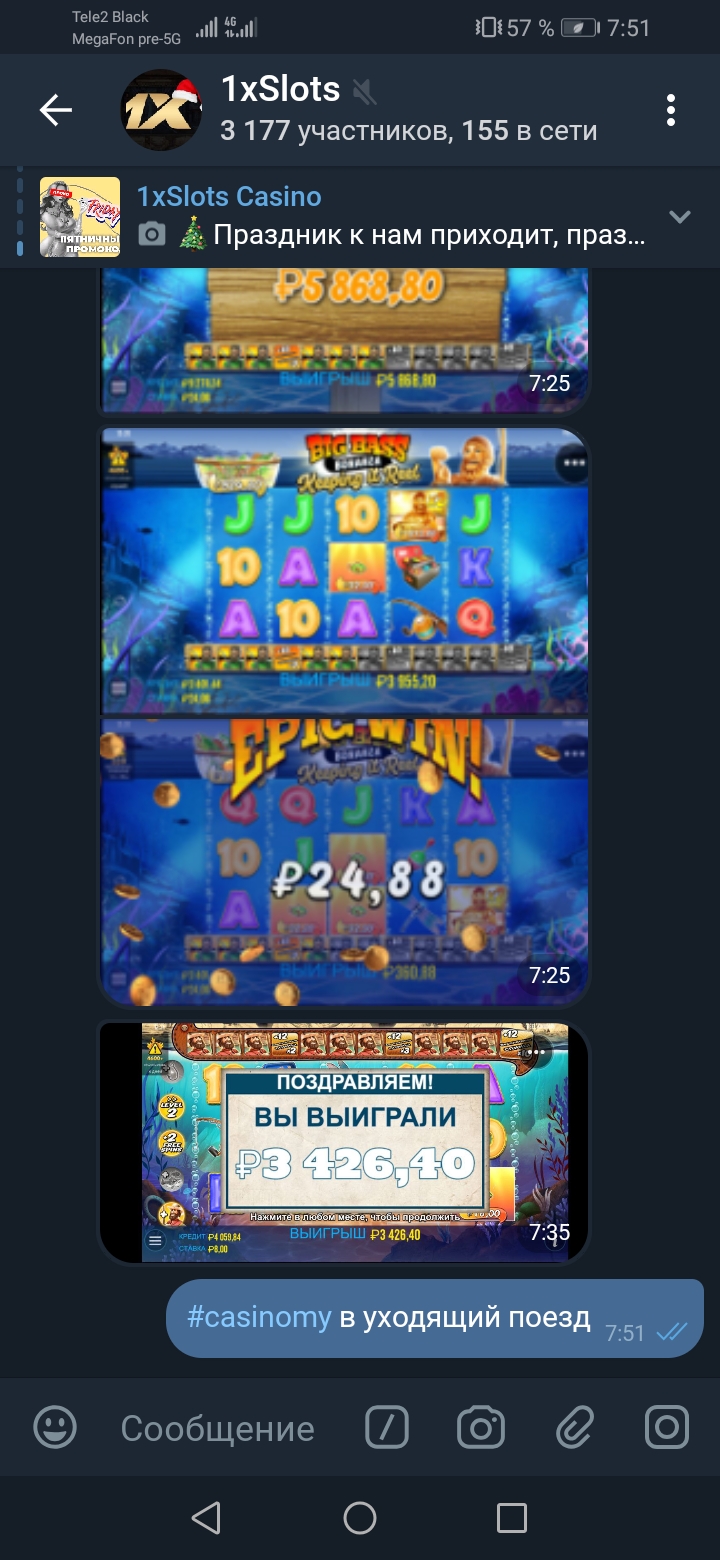This screenshot has height=1560, width=720.
Task: Go back from the 1xSlots chat
Action: click(56, 110)
